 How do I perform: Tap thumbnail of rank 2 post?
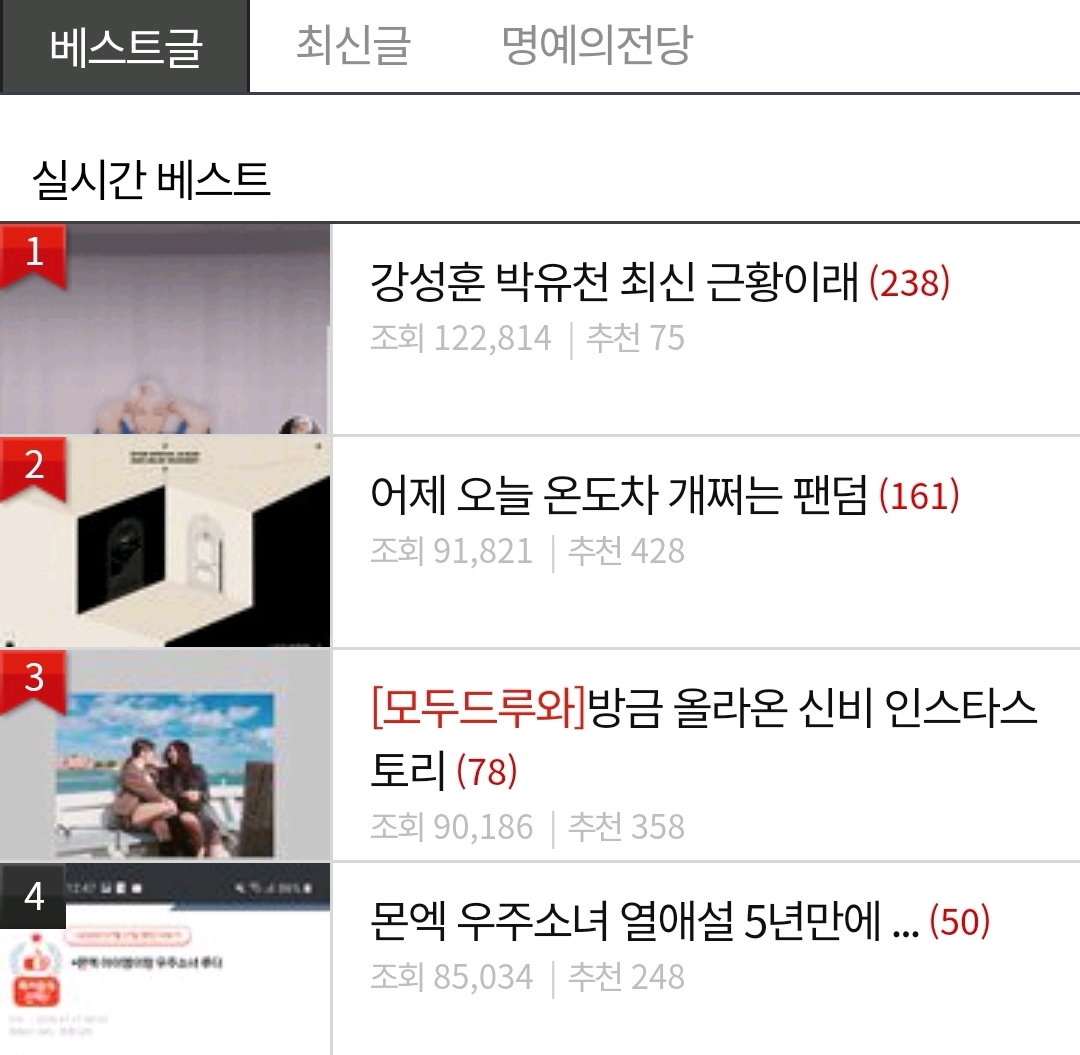(x=165, y=542)
